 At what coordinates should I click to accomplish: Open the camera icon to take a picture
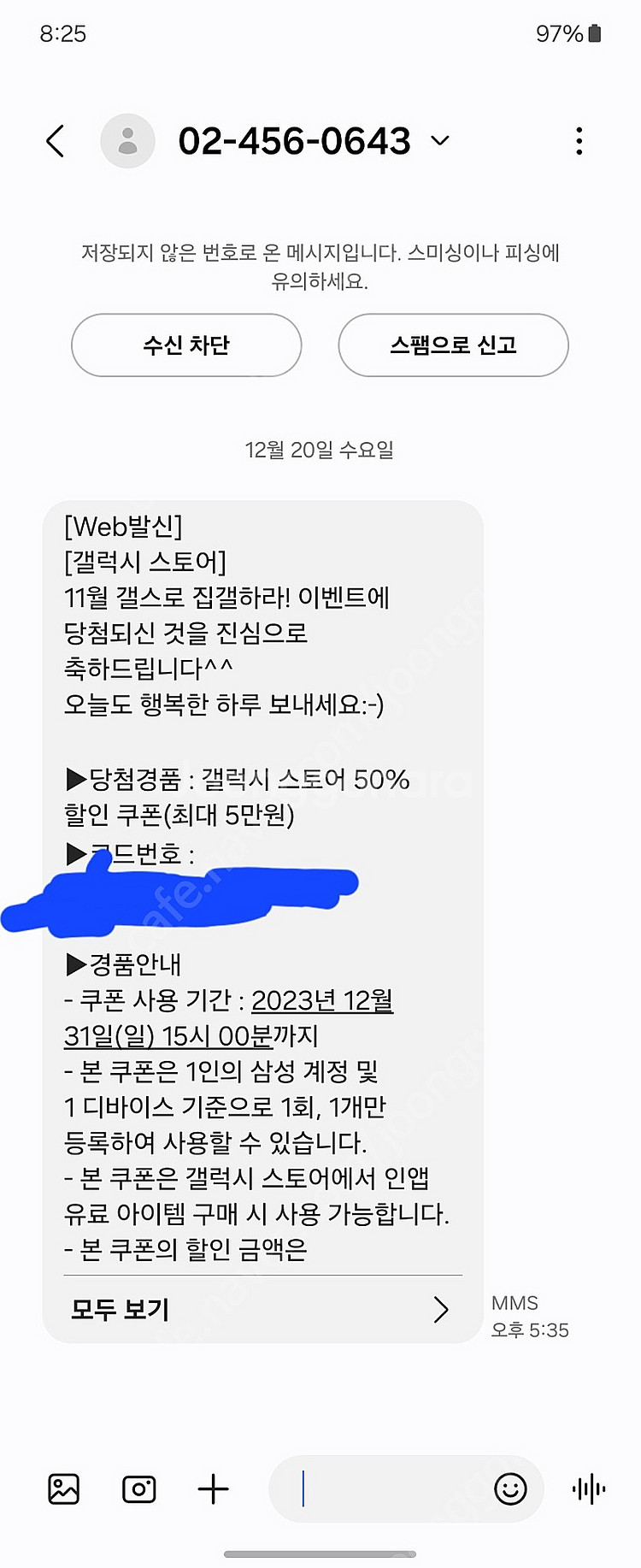(139, 1489)
